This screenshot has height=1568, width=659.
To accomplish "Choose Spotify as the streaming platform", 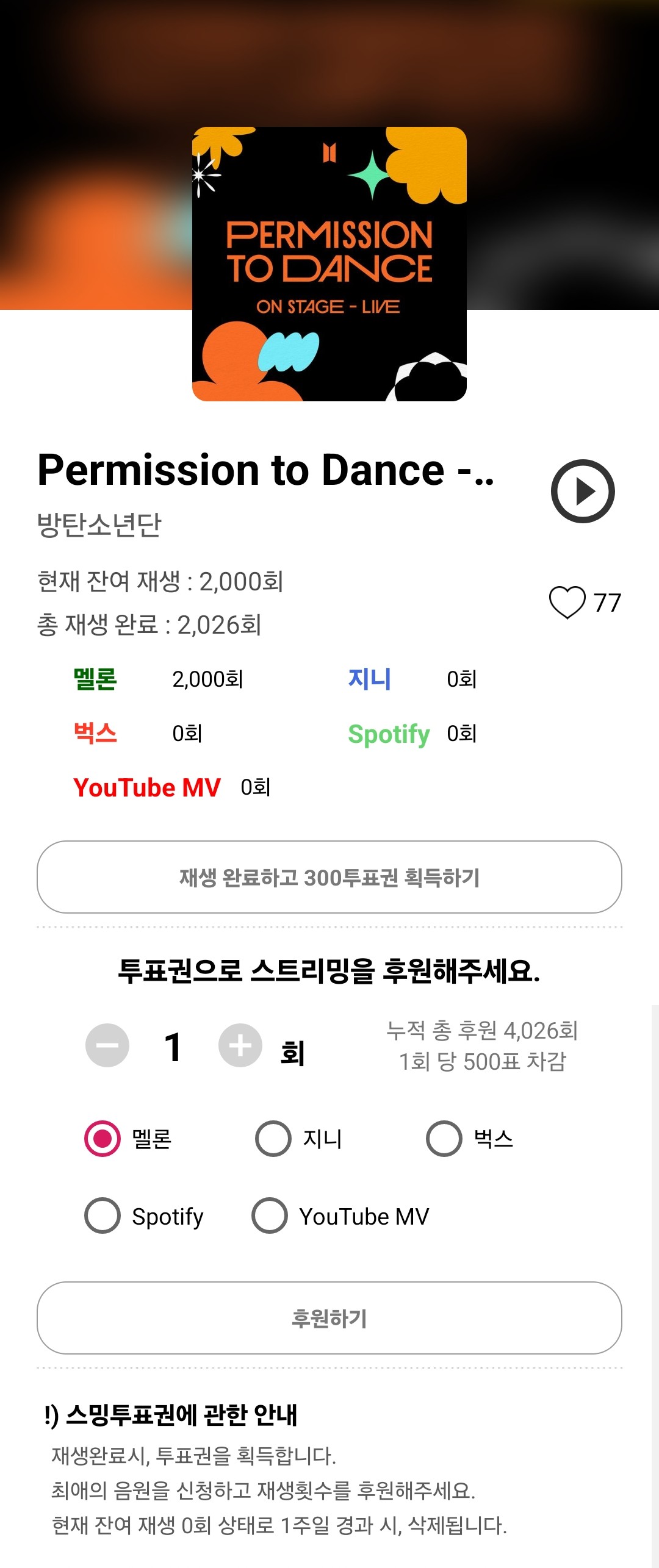I will [x=103, y=1215].
